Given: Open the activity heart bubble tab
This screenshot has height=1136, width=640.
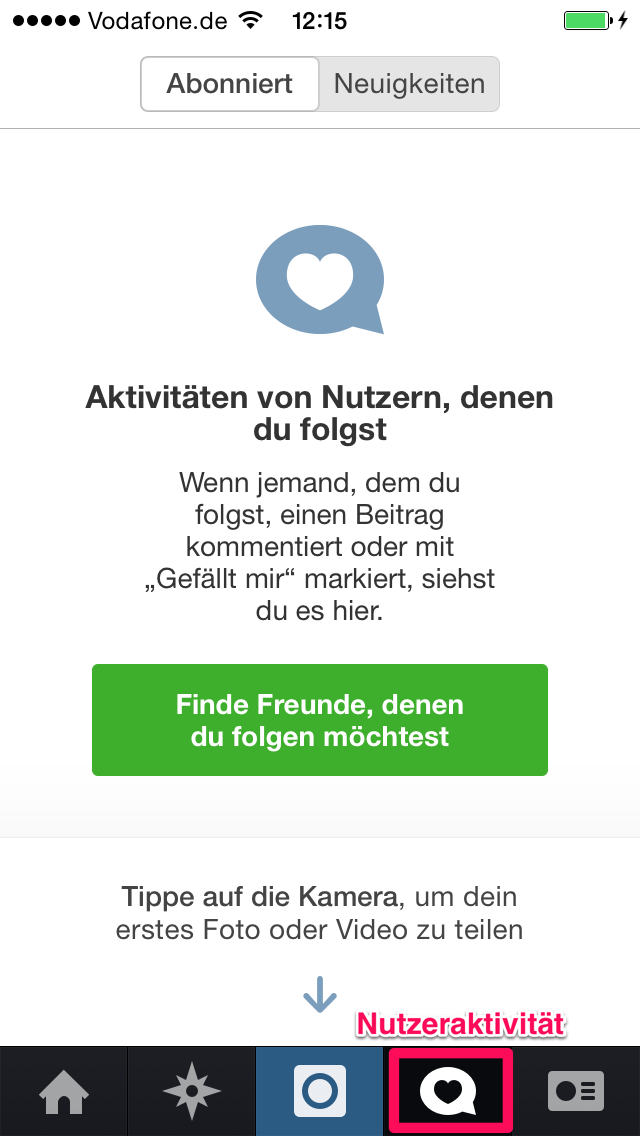Looking at the screenshot, I should [x=450, y=1091].
